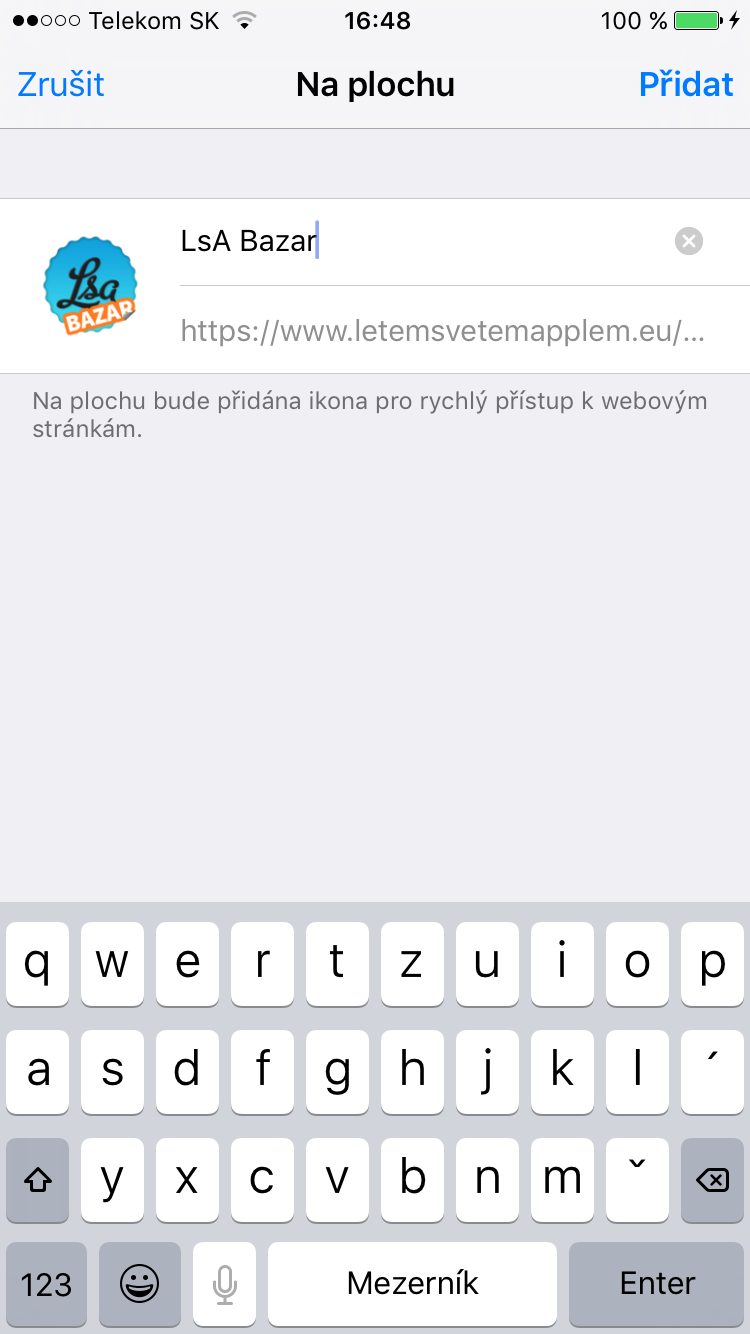The image size is (750, 1334).
Task: Switch keyboard to 123 numbers layout
Action: click(46, 1284)
